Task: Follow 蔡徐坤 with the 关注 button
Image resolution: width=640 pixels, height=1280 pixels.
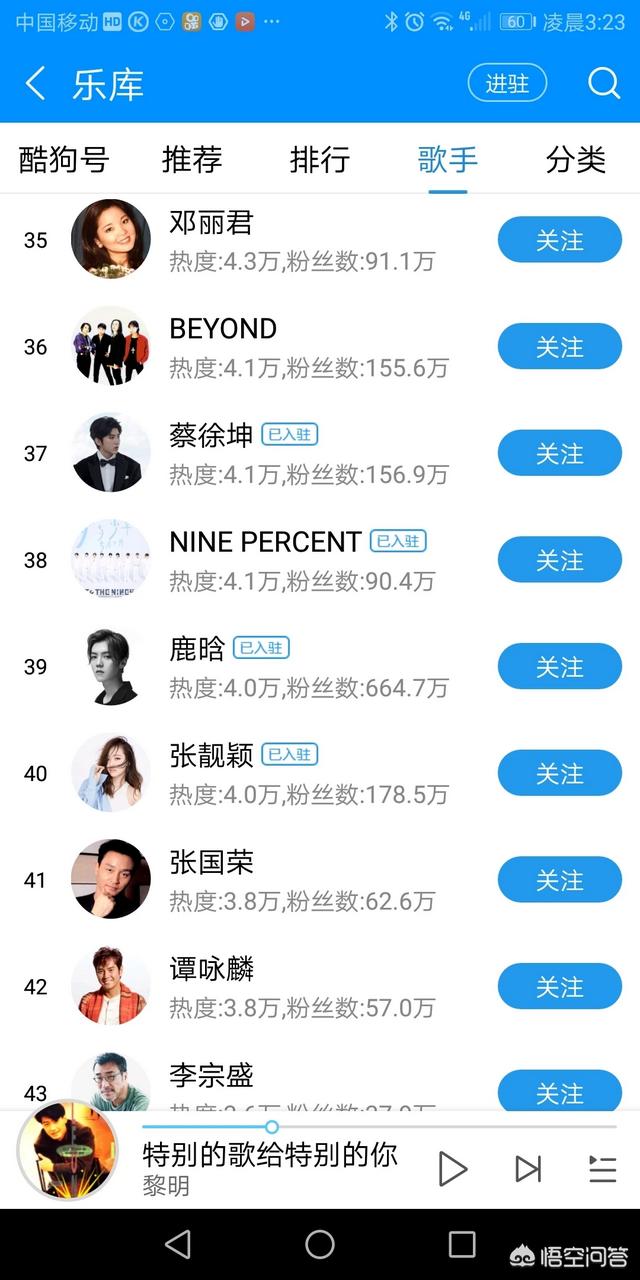Action: tap(559, 453)
